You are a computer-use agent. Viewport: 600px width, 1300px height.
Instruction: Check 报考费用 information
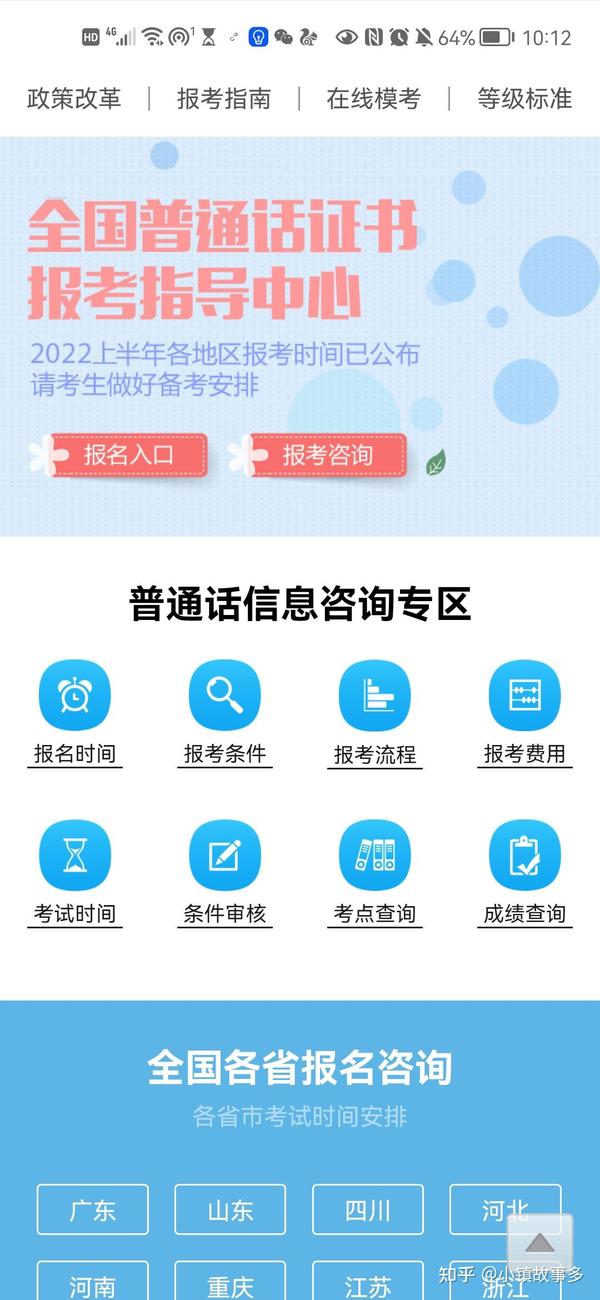pos(525,714)
